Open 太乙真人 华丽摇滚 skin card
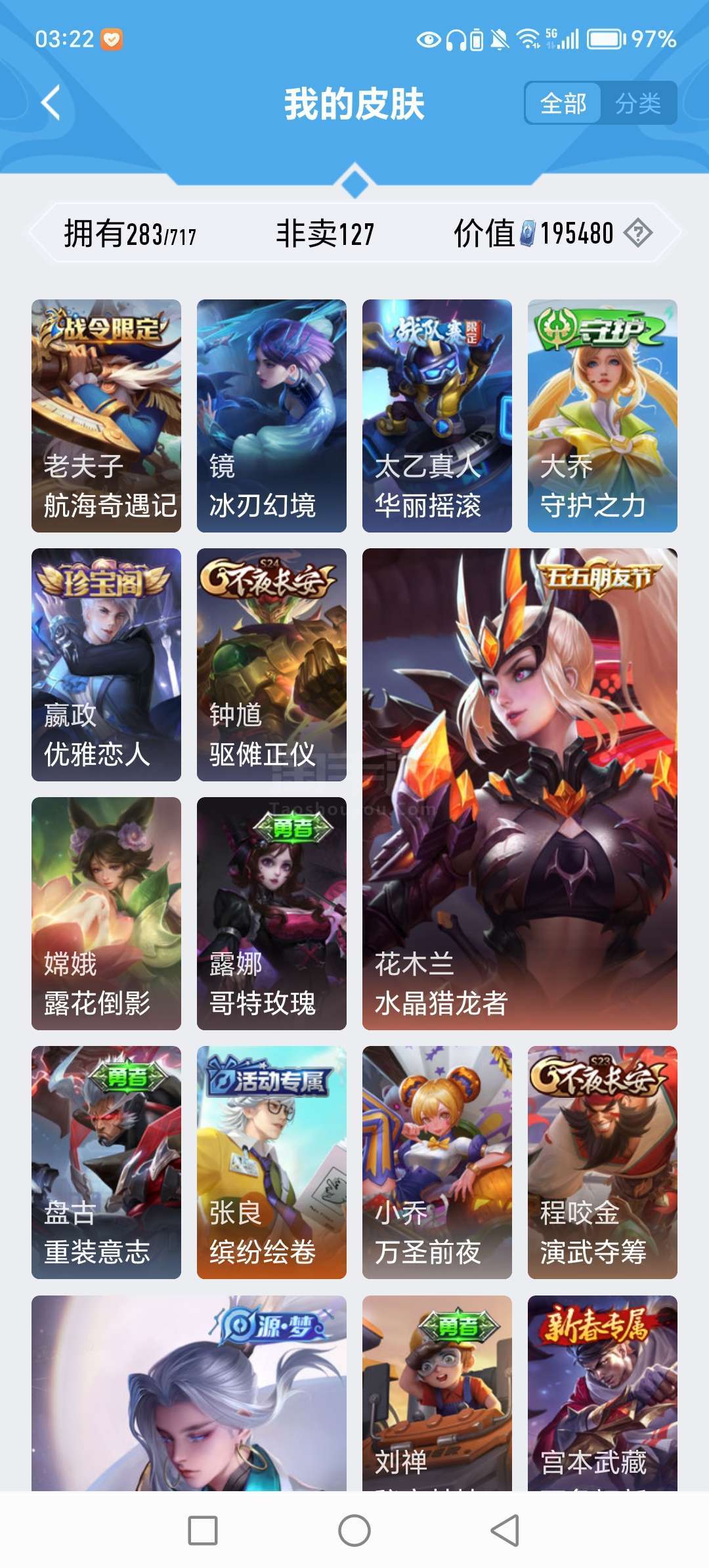 [437, 416]
